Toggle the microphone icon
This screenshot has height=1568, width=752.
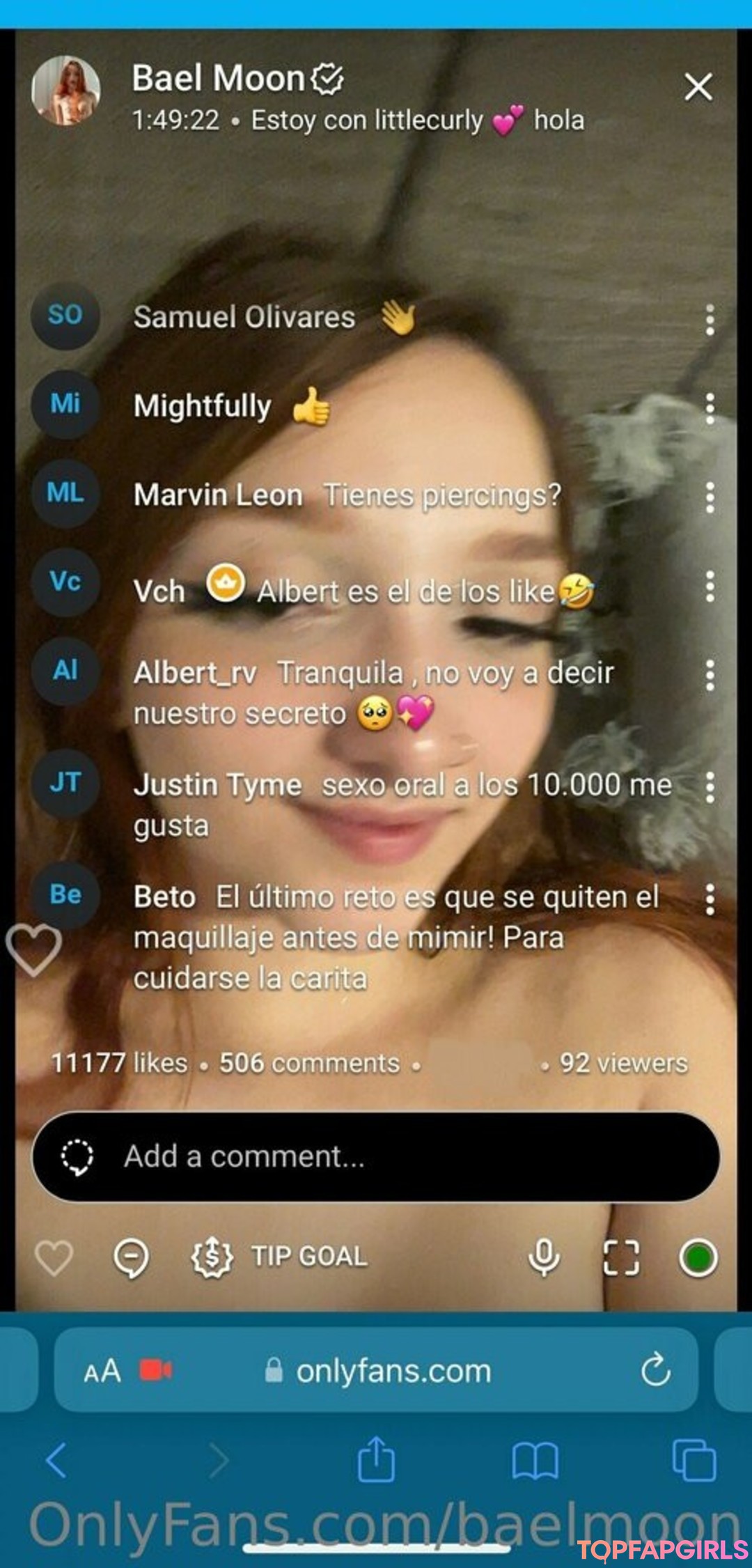tap(544, 1257)
